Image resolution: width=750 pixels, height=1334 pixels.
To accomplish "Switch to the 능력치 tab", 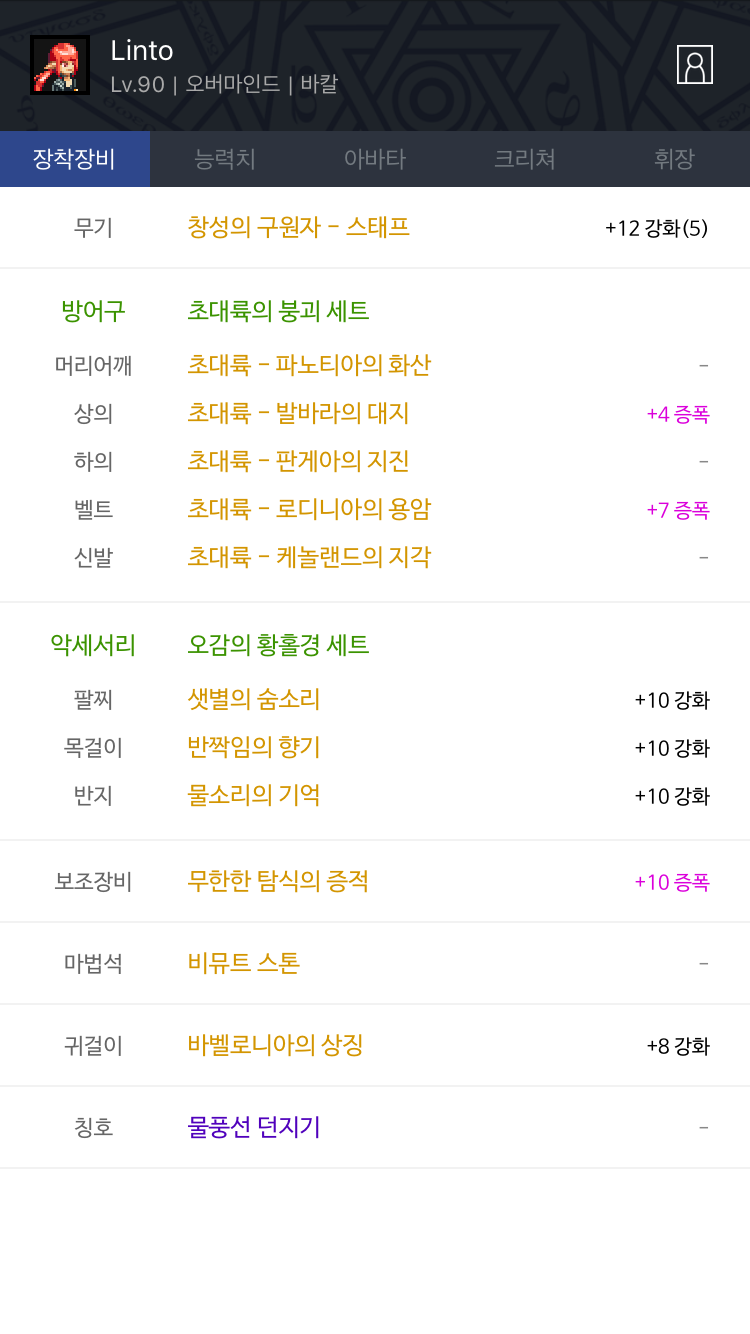I will [225, 159].
